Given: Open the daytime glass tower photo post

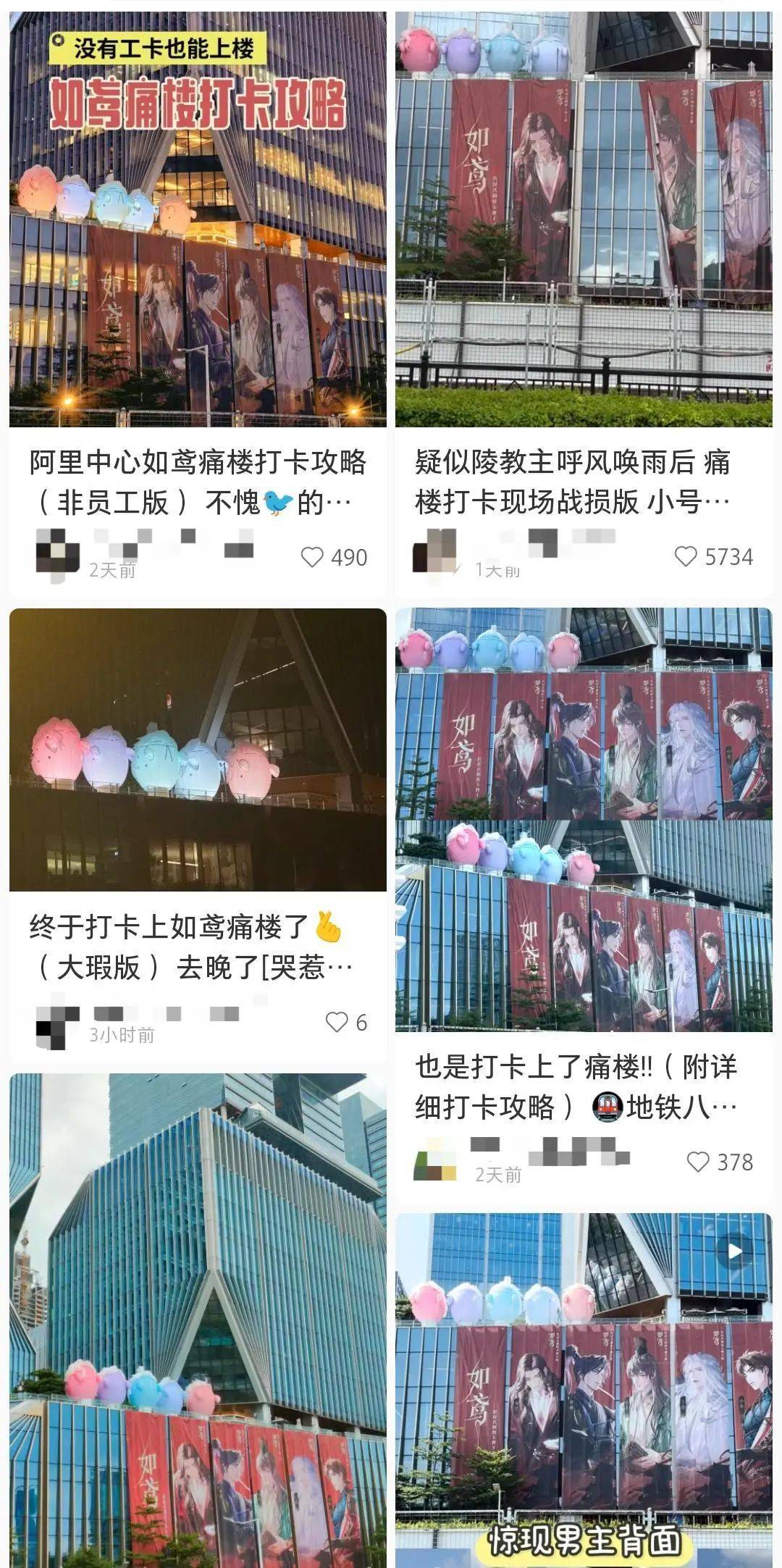Looking at the screenshot, I should tap(198, 1318).
